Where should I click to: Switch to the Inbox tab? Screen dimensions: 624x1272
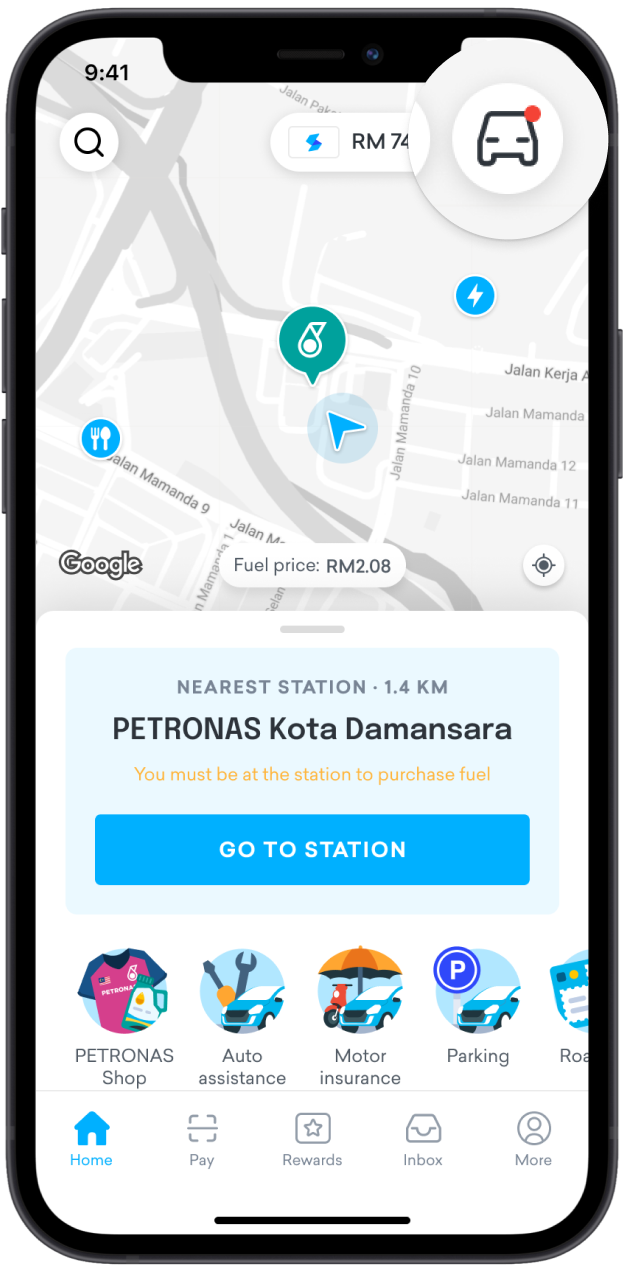coord(423,1140)
